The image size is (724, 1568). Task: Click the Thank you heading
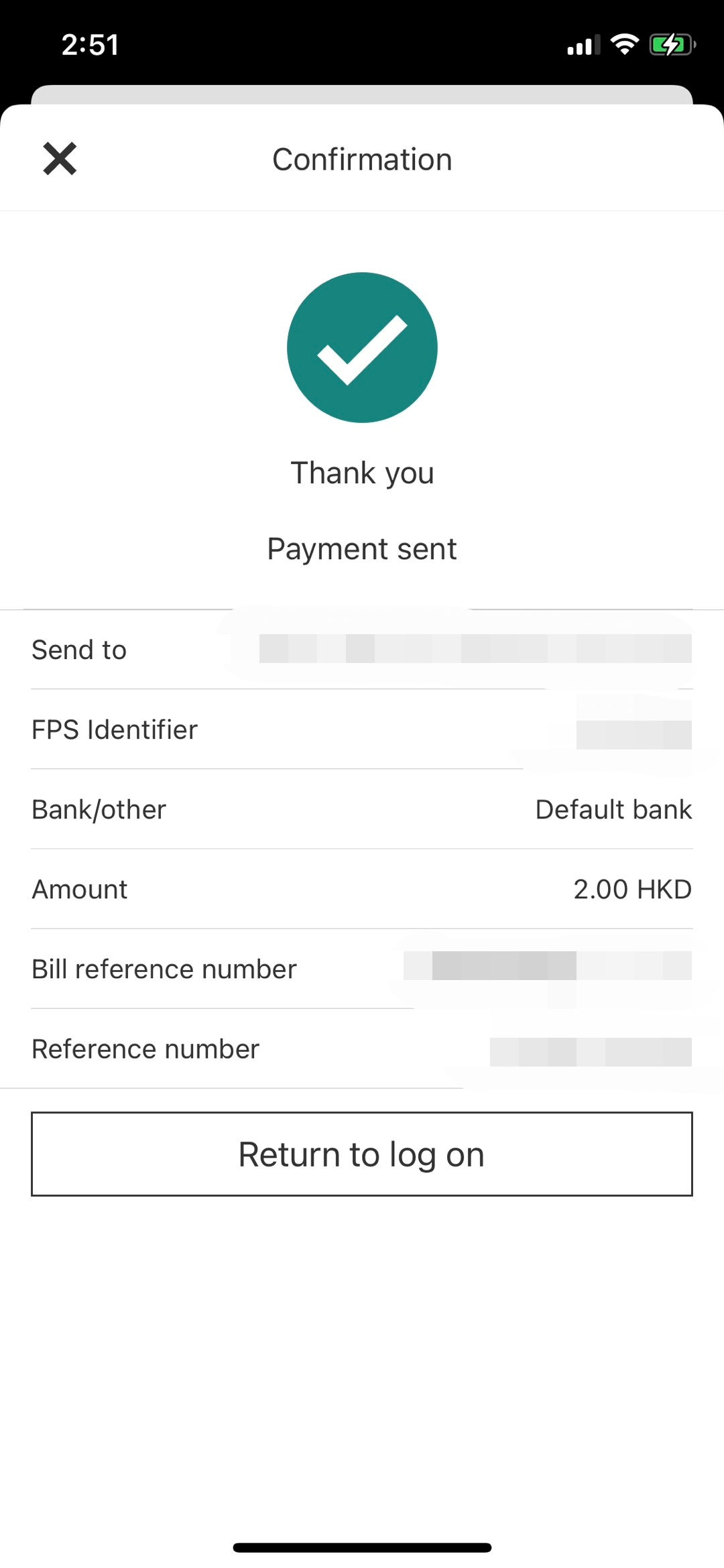tap(362, 472)
